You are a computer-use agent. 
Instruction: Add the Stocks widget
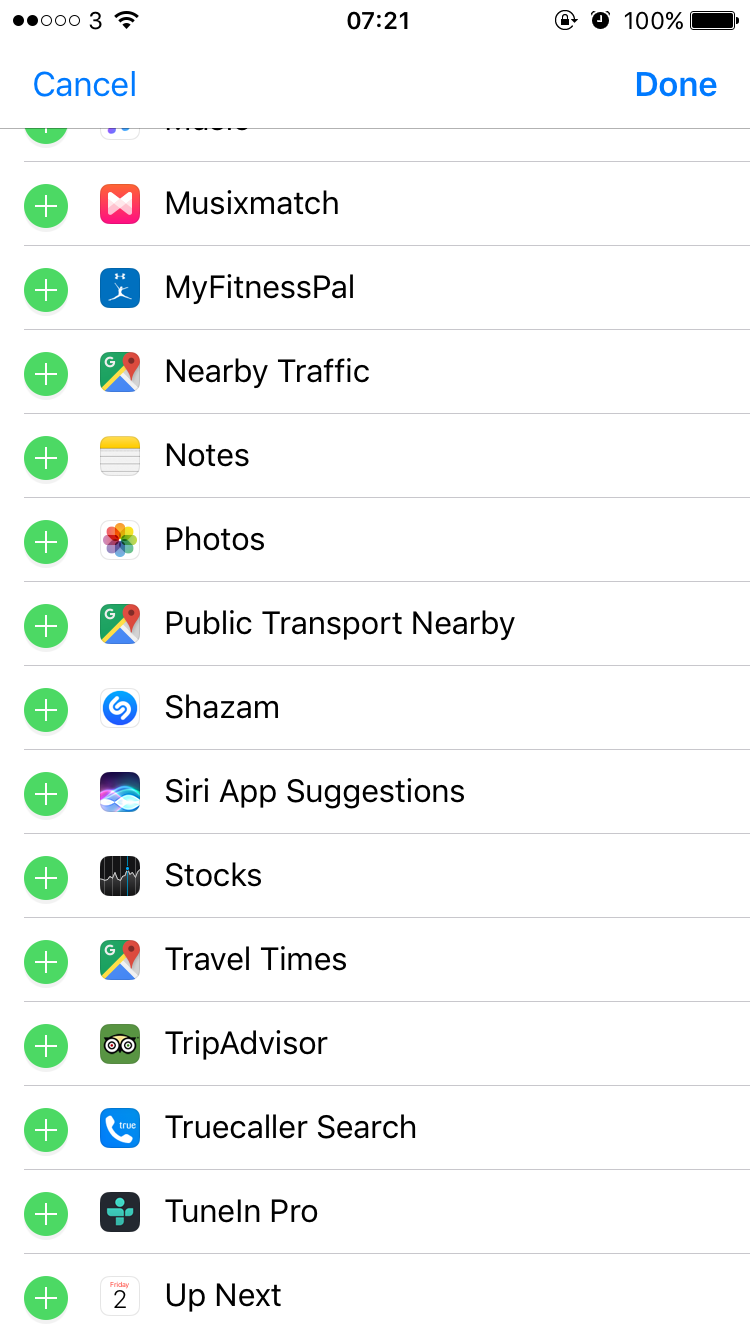tap(46, 878)
